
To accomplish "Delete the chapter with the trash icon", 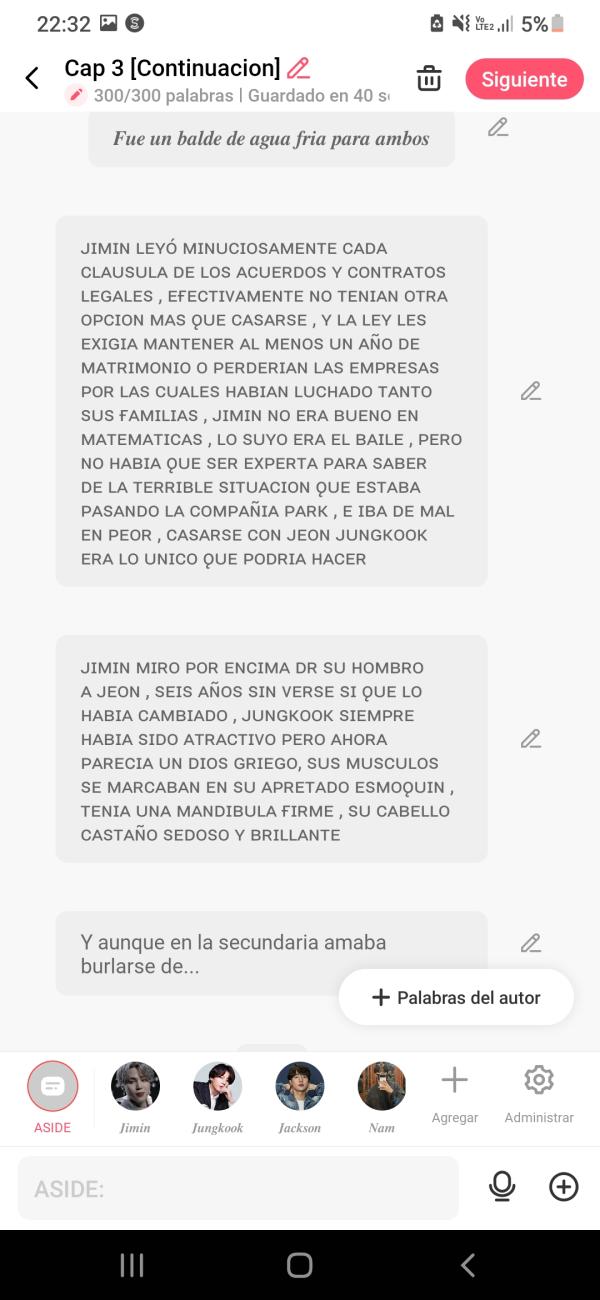I will coord(429,78).
